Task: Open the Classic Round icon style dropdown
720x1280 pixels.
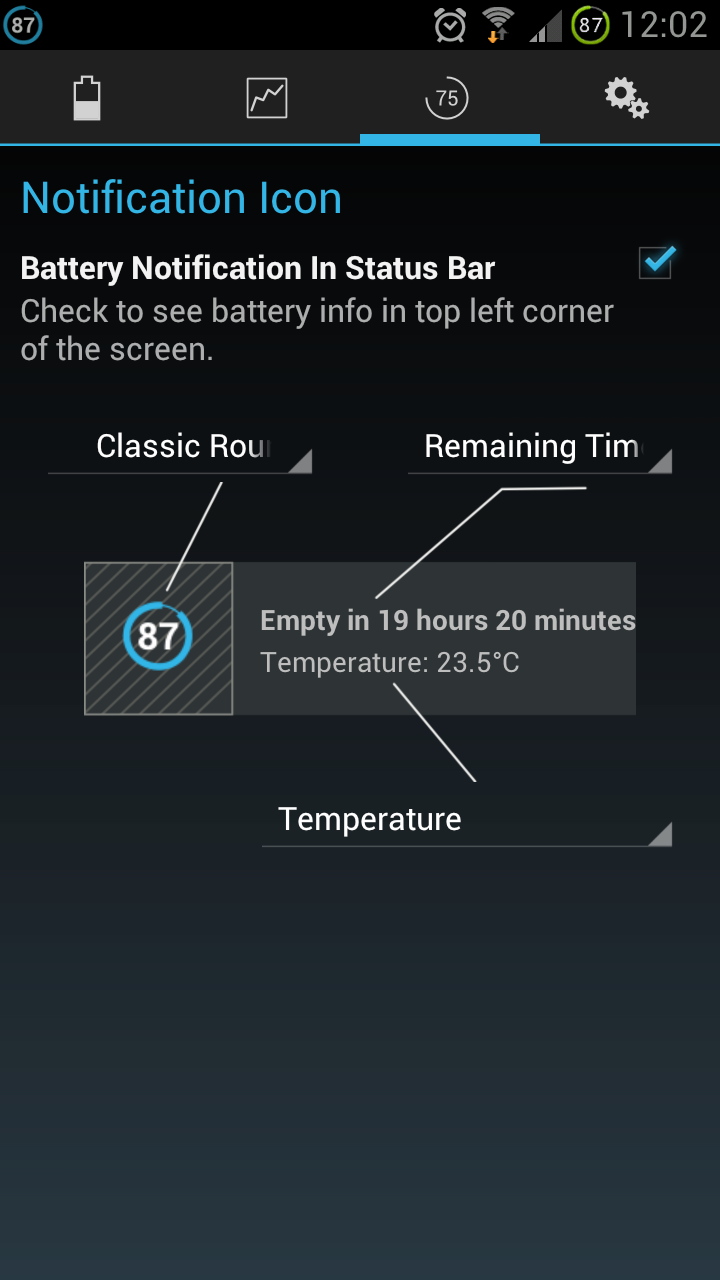Action: point(180,447)
